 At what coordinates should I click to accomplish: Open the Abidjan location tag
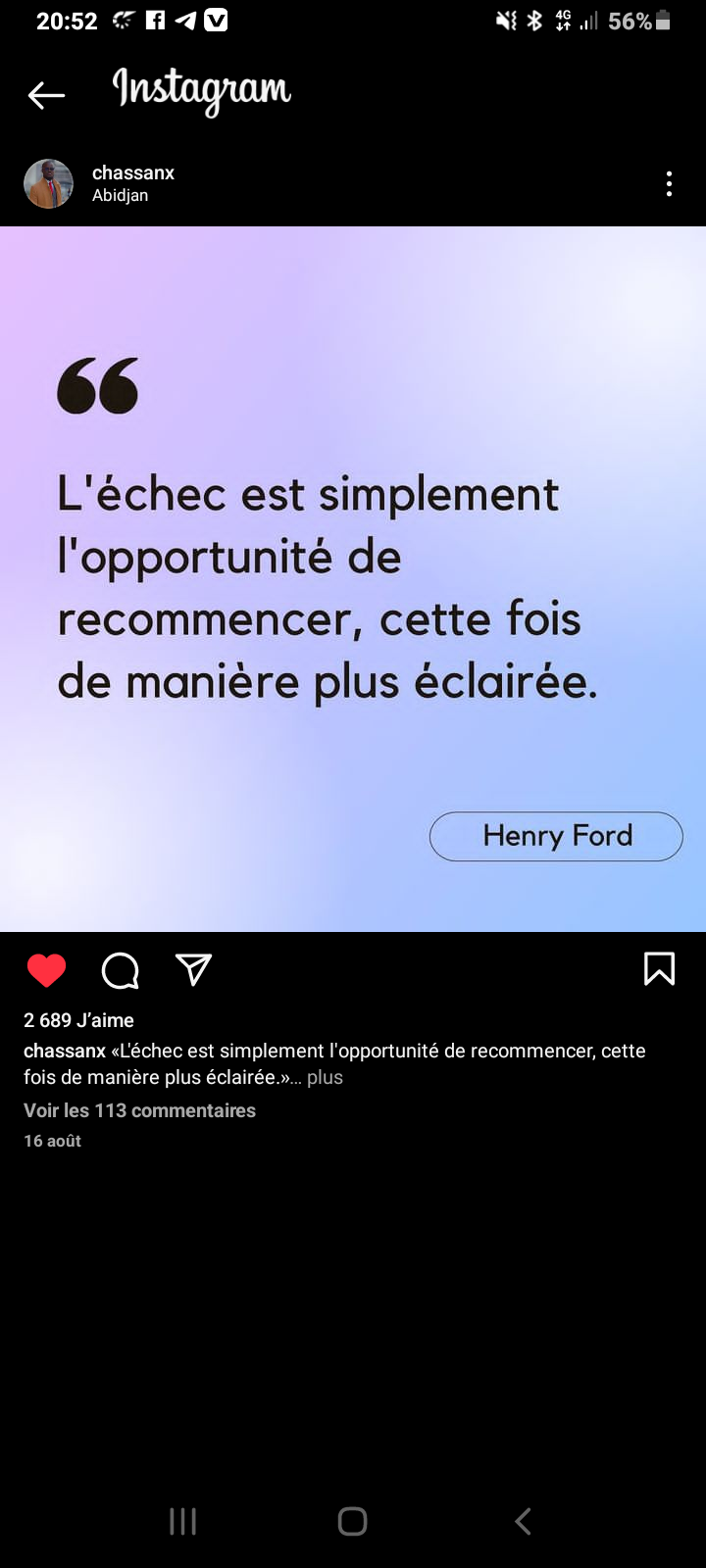pyautogui.click(x=120, y=195)
